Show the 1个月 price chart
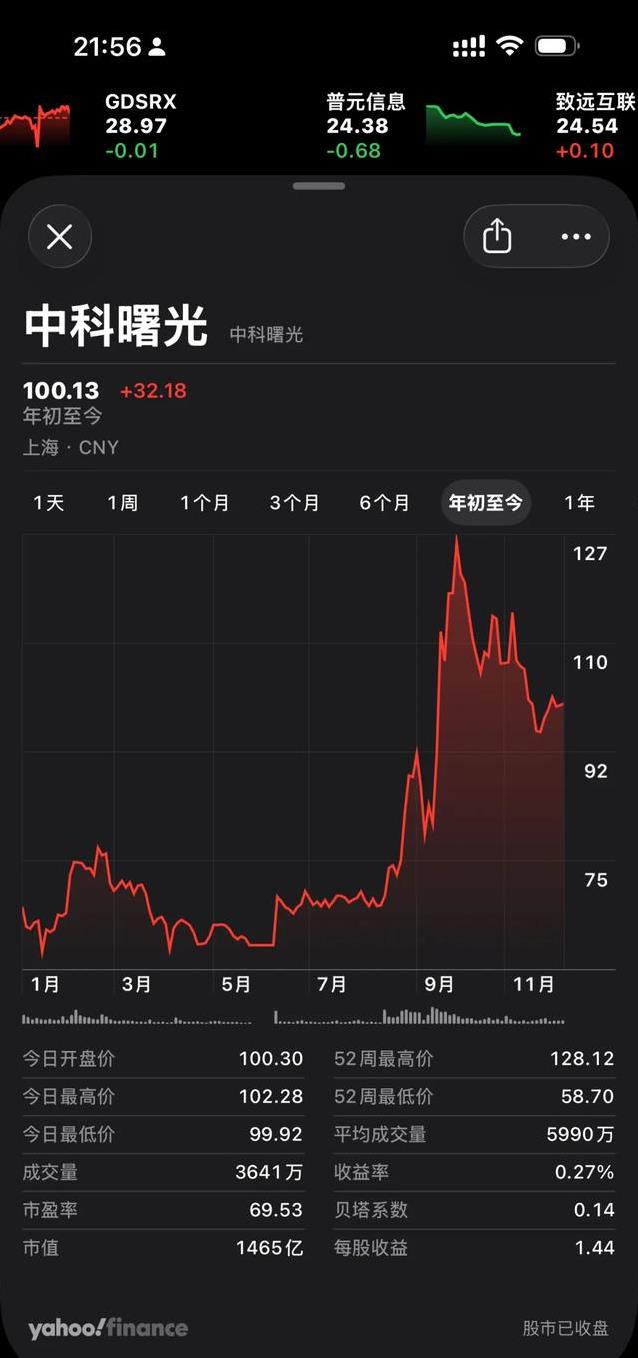The height and width of the screenshot is (1358, 638). coord(204,503)
